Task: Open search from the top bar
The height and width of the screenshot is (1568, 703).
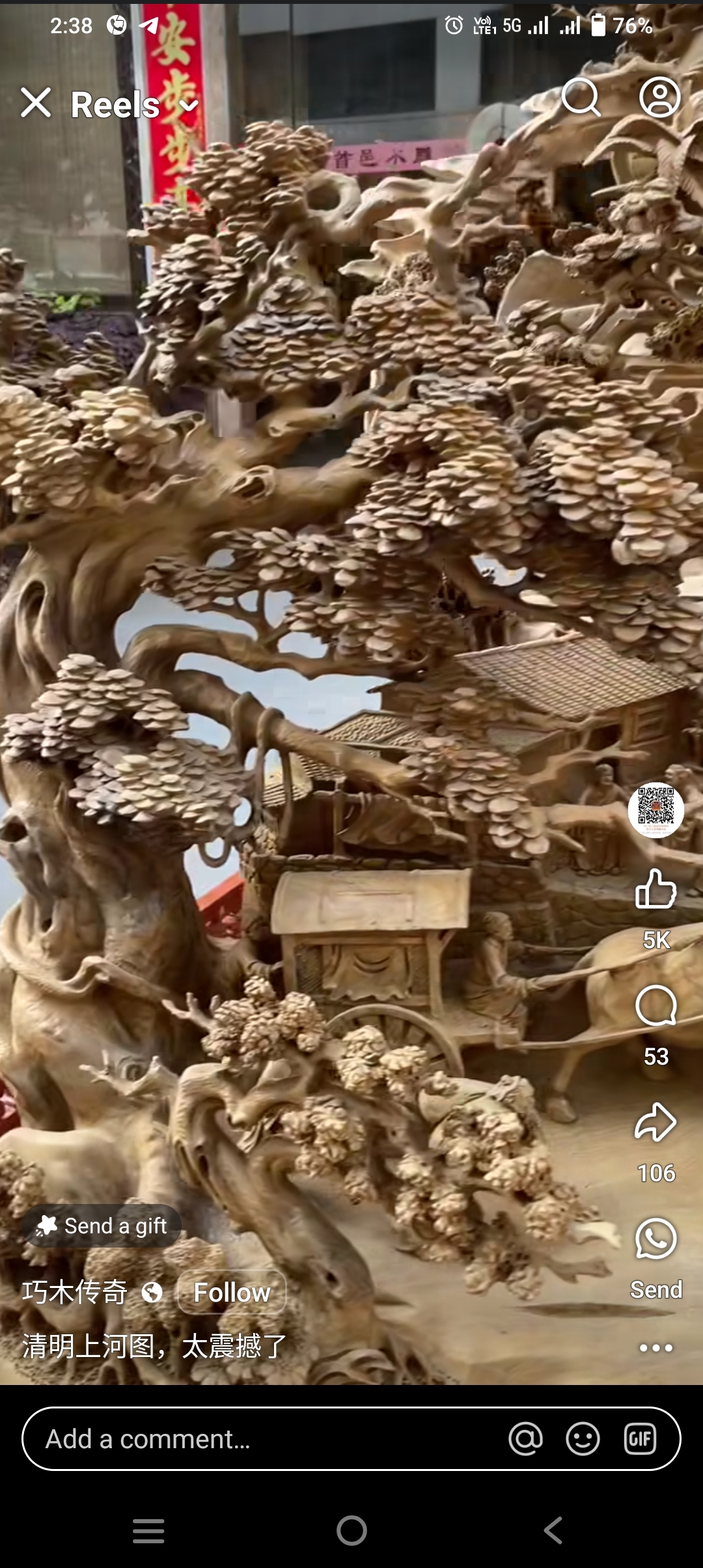Action: [x=580, y=98]
